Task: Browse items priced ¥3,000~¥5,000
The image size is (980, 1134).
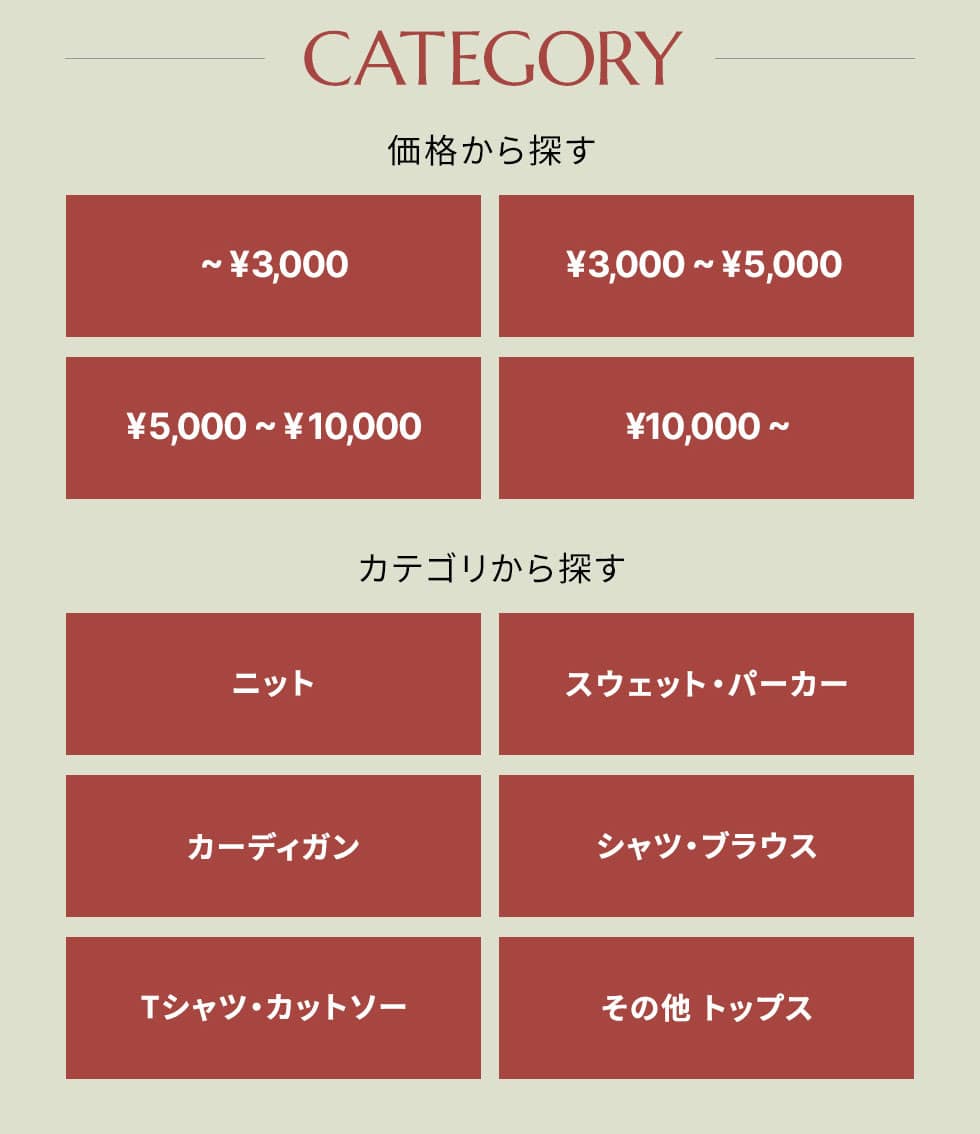Action: 706,266
